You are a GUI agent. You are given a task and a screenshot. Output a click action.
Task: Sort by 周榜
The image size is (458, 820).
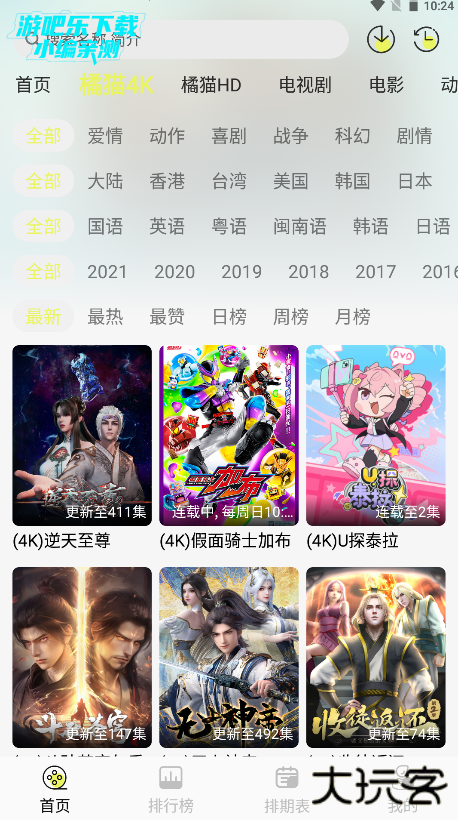(x=291, y=317)
